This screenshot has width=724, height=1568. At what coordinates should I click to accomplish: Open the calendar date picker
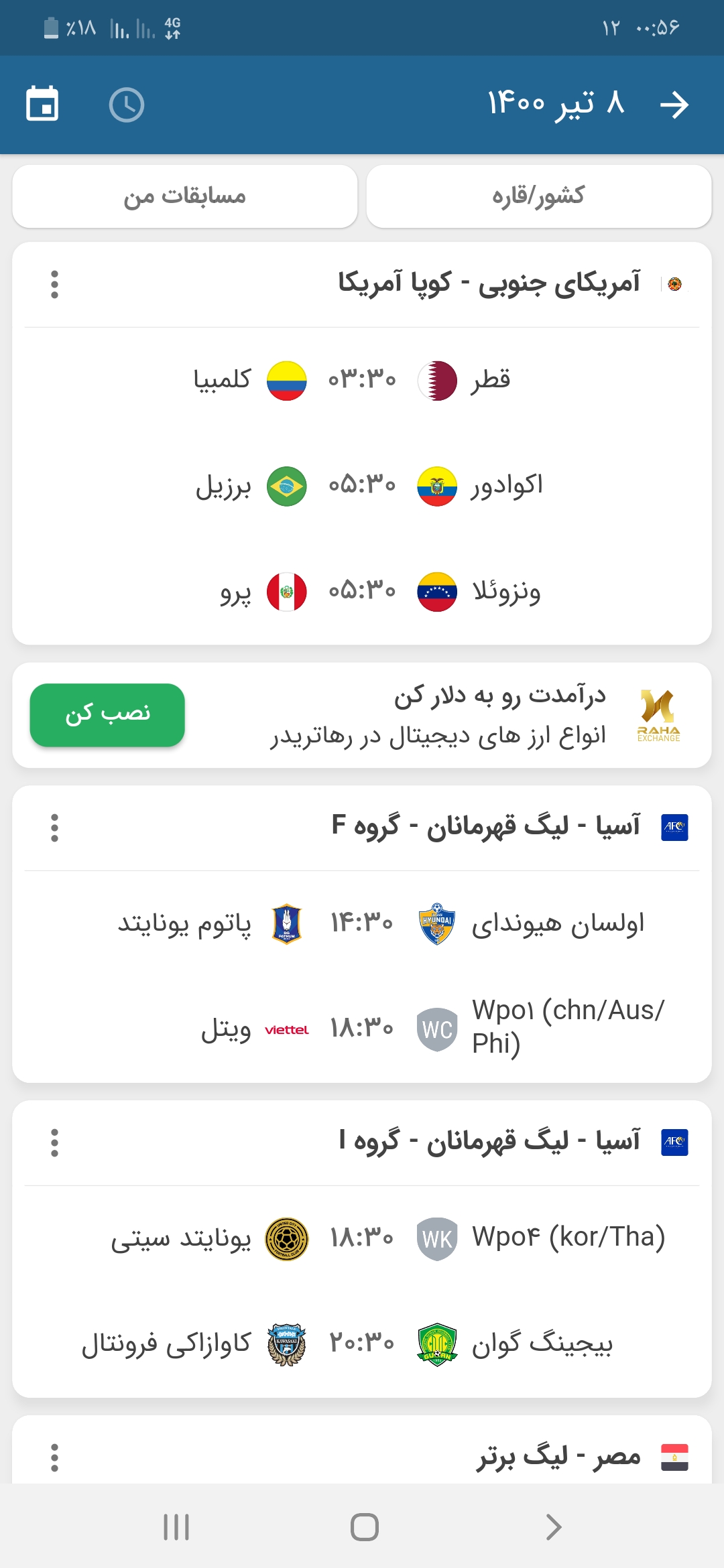[x=42, y=105]
